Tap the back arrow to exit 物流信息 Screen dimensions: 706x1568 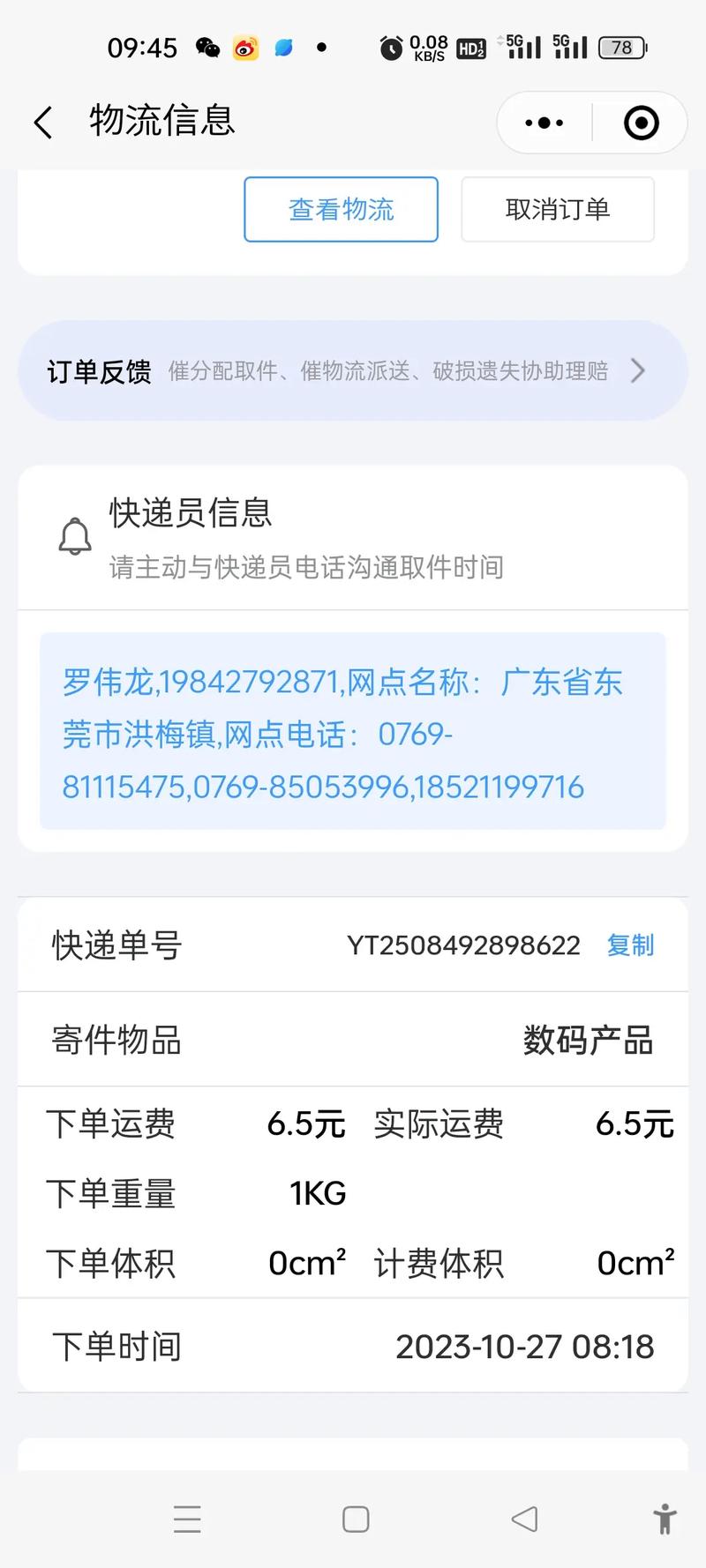tap(42, 123)
